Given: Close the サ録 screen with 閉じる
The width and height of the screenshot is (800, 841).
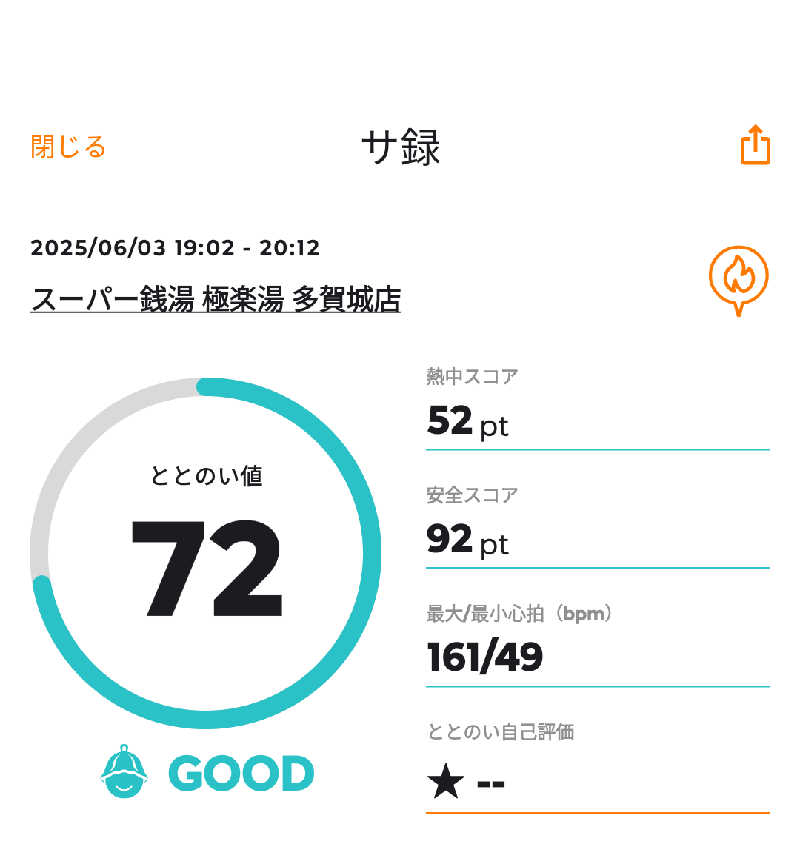Looking at the screenshot, I should click(68, 148).
